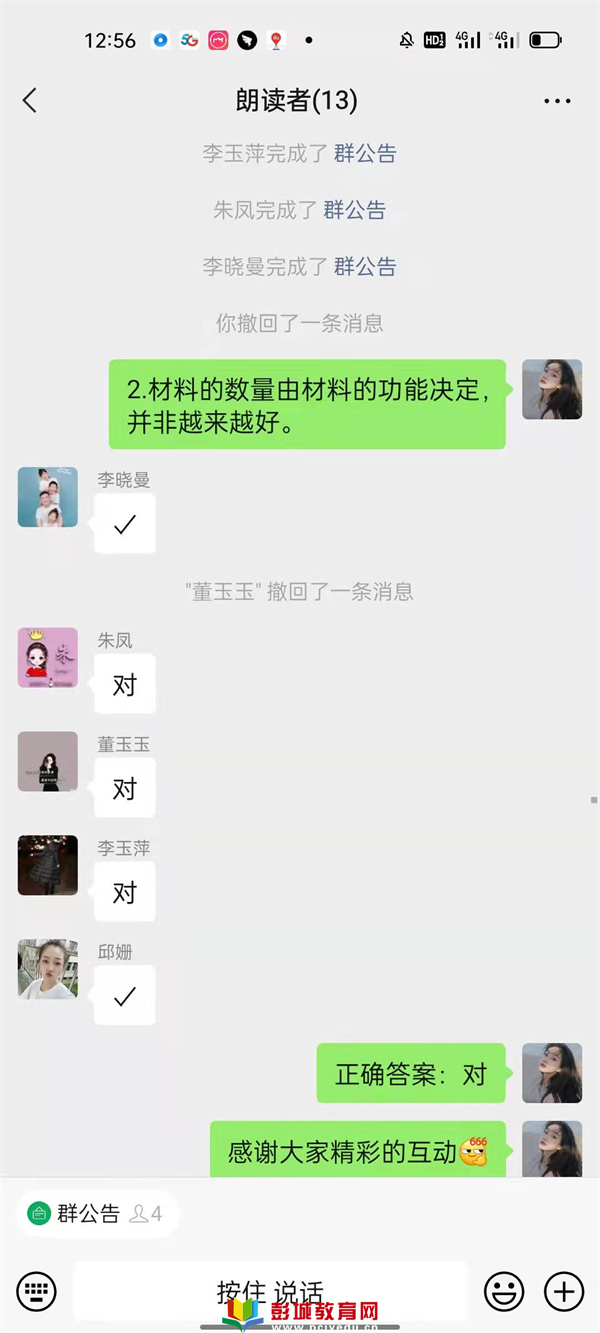
Task: Open my avatar beside the 材料的数量 message
Action: (552, 390)
